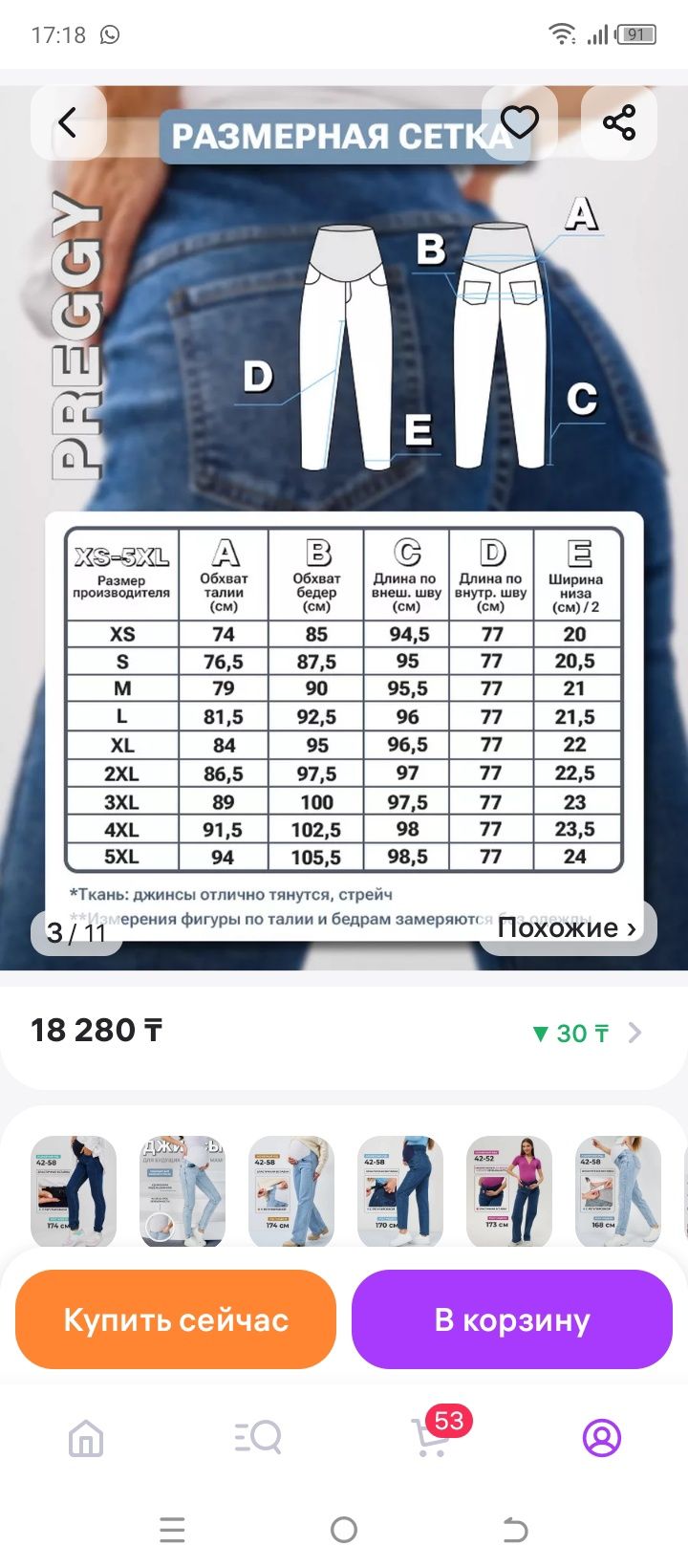This screenshot has height=1568, width=688.
Task: Open the price drop details chevron
Action: coord(635,1033)
